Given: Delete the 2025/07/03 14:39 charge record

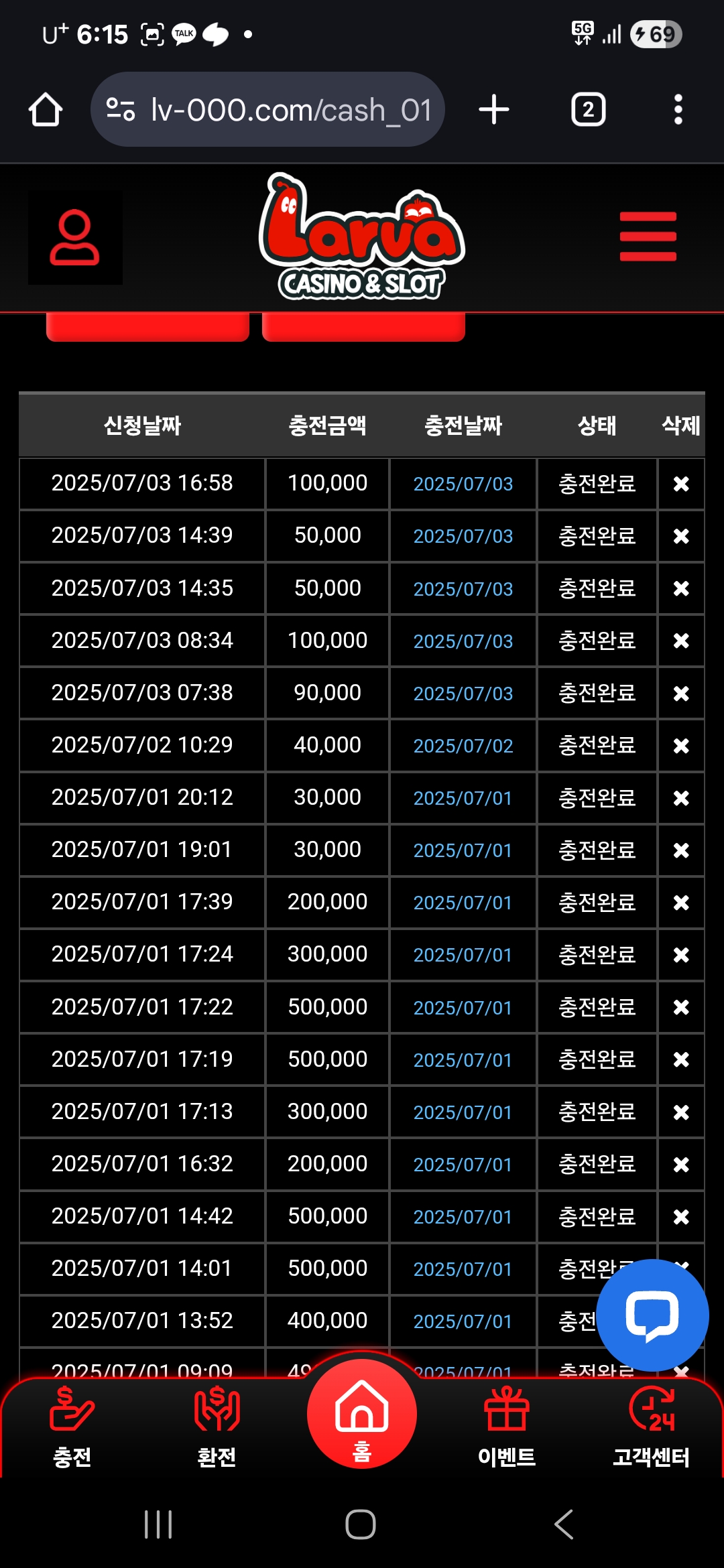Looking at the screenshot, I should [x=681, y=536].
